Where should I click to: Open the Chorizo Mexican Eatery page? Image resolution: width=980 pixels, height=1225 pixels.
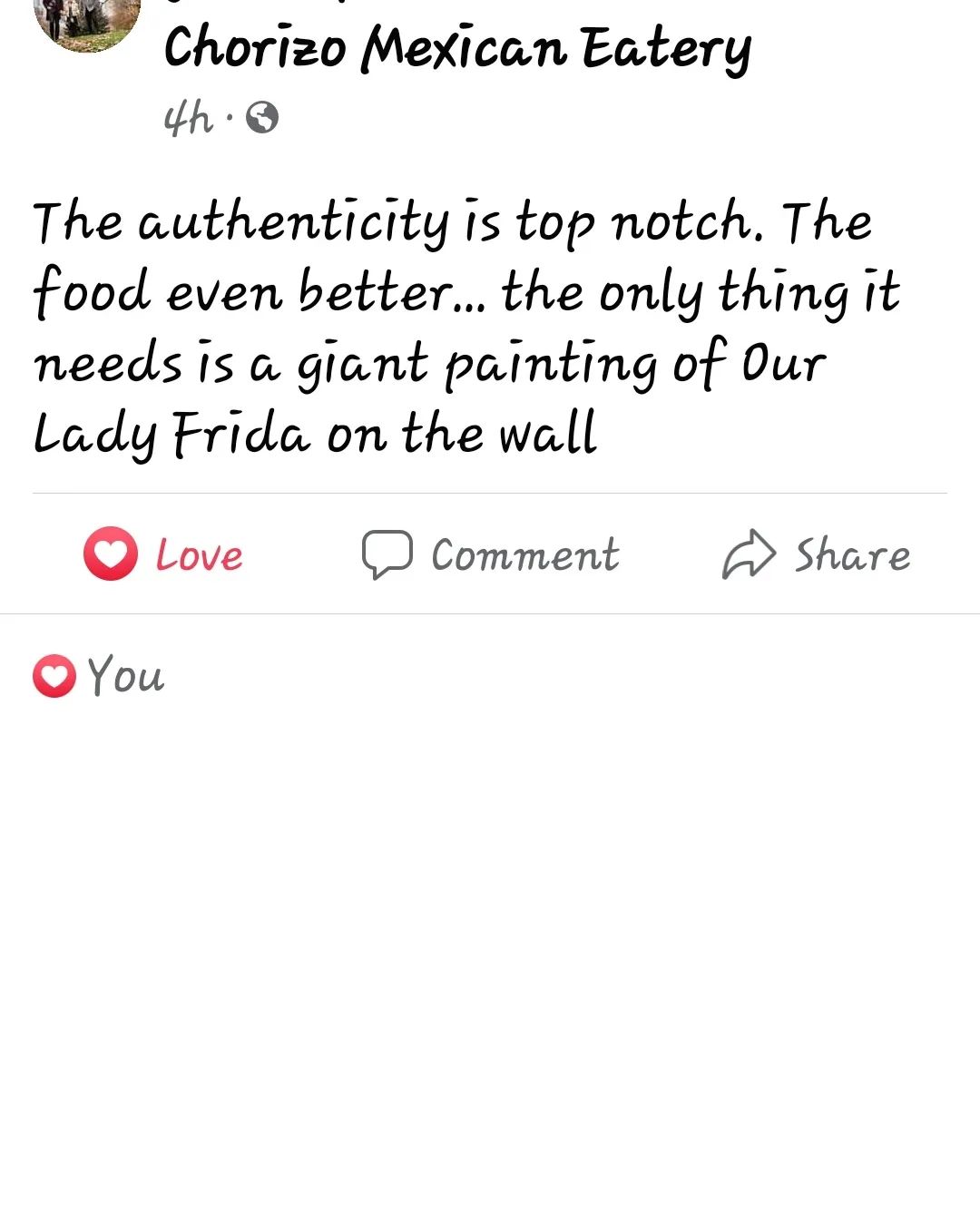tap(456, 48)
